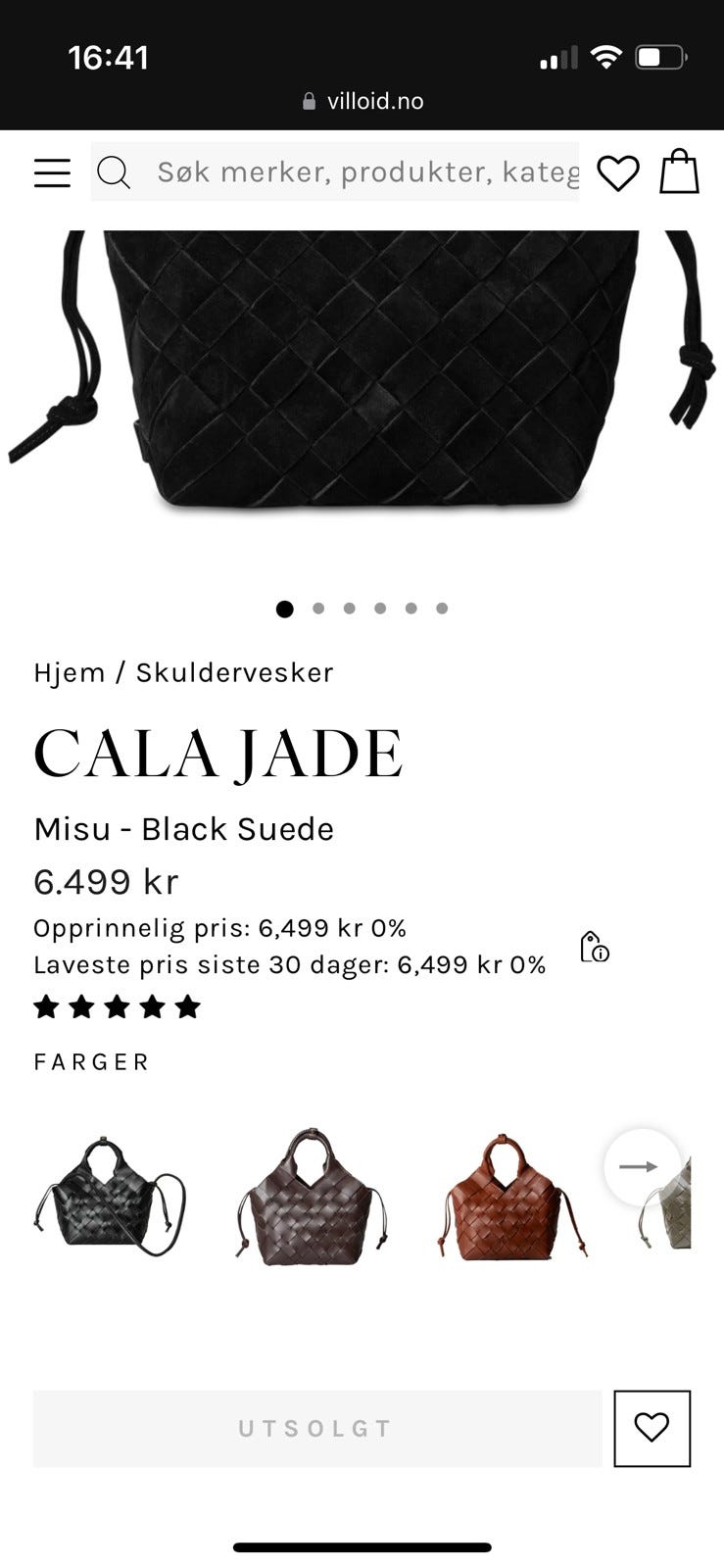
Task: Tap the Wi-Fi icon in status bar
Action: pos(607,56)
